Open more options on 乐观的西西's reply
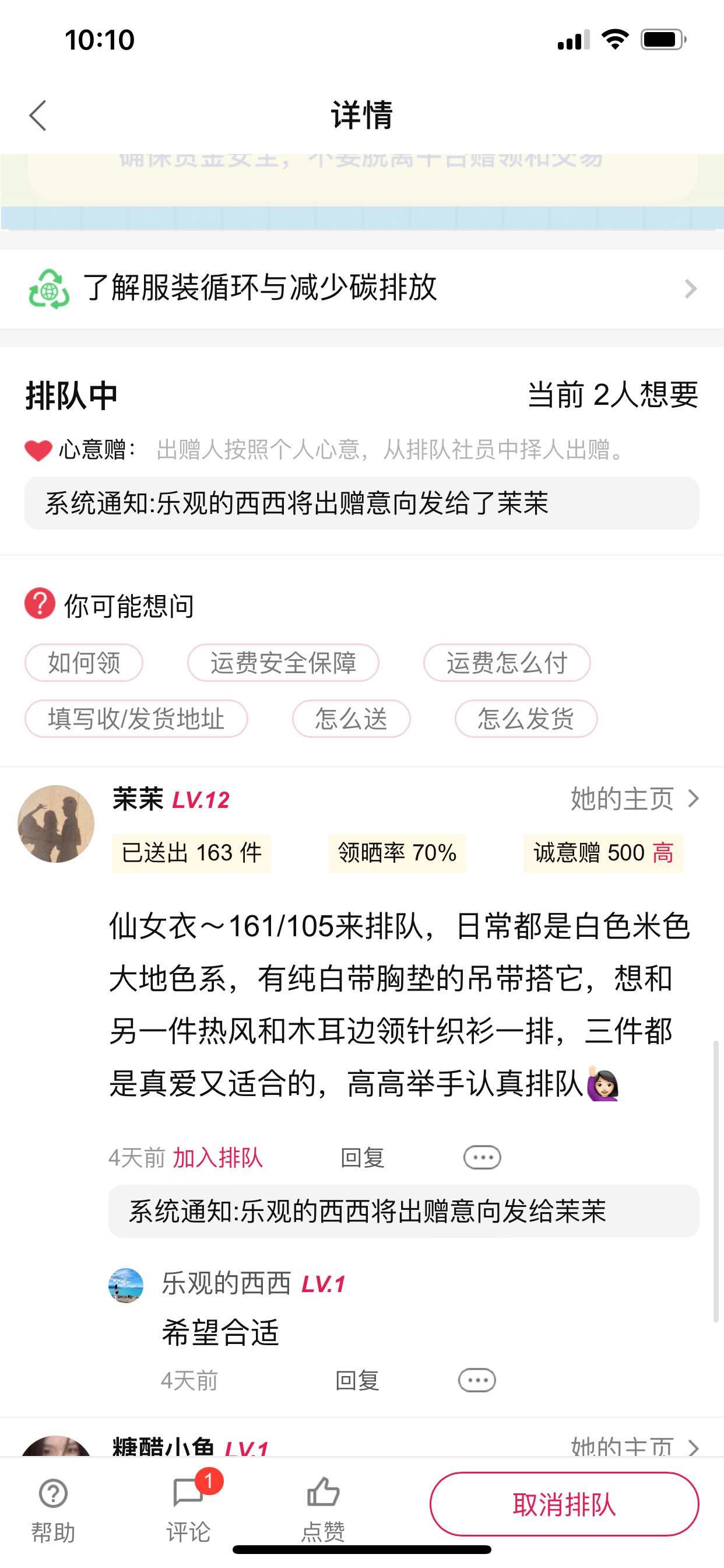This screenshot has height=1568, width=724. (477, 1381)
